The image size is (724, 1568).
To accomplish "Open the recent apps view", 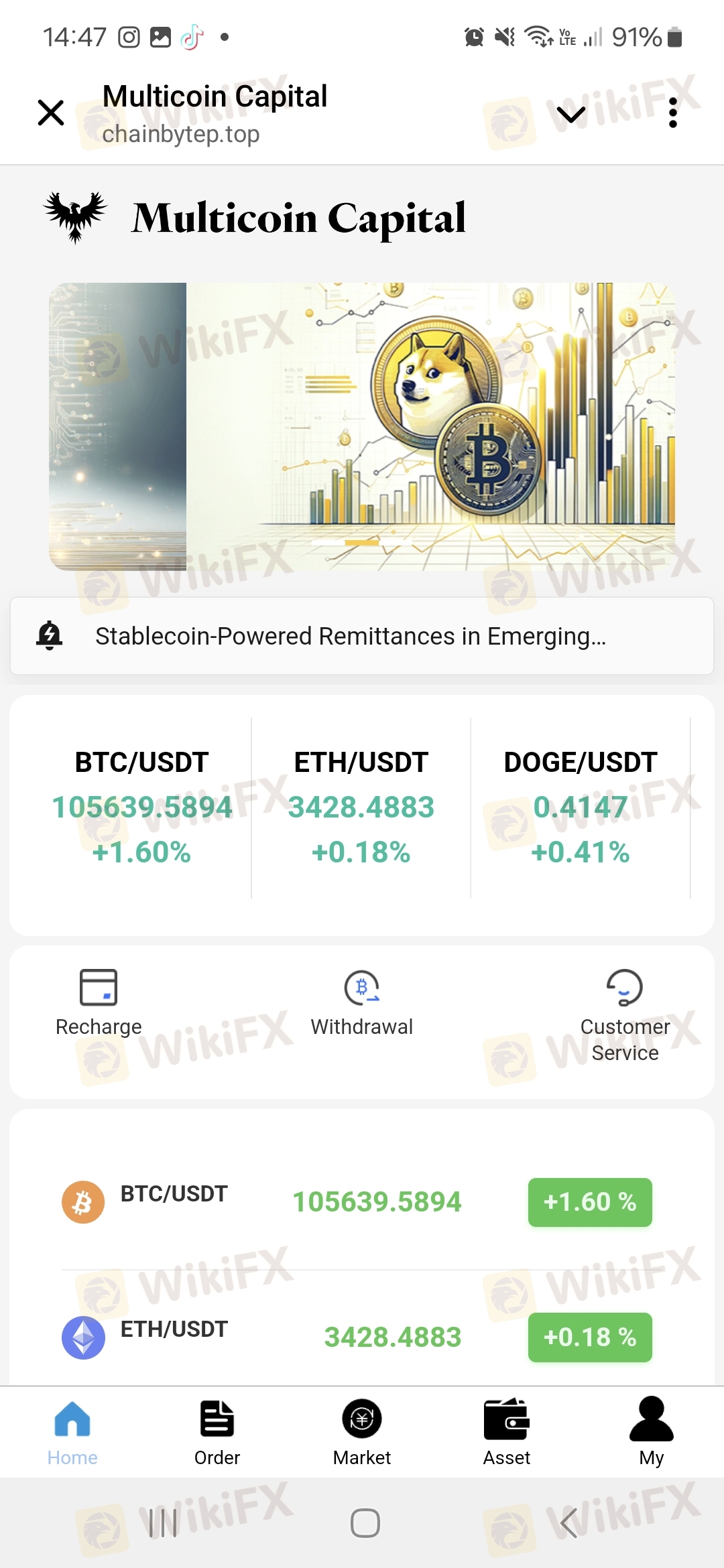I will tap(162, 1523).
